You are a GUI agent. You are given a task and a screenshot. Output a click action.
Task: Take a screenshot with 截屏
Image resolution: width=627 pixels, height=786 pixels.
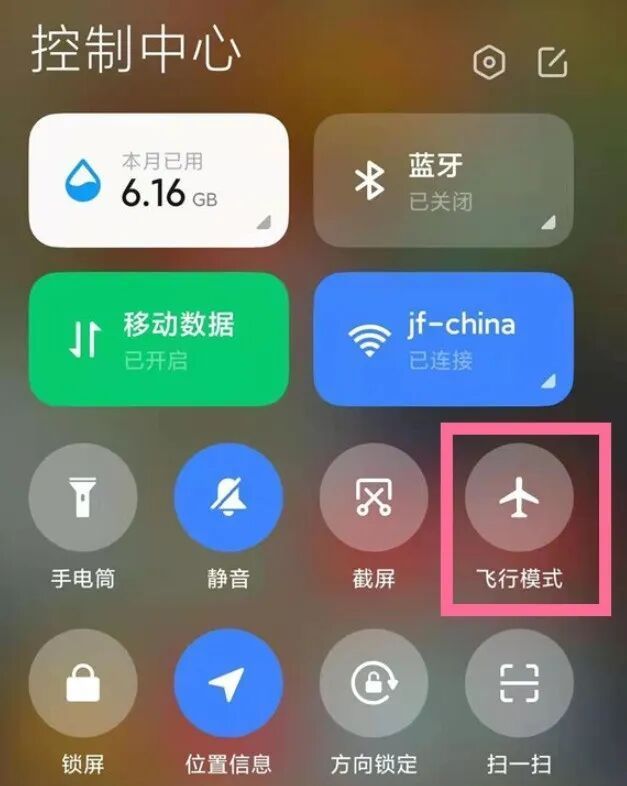pos(373,497)
